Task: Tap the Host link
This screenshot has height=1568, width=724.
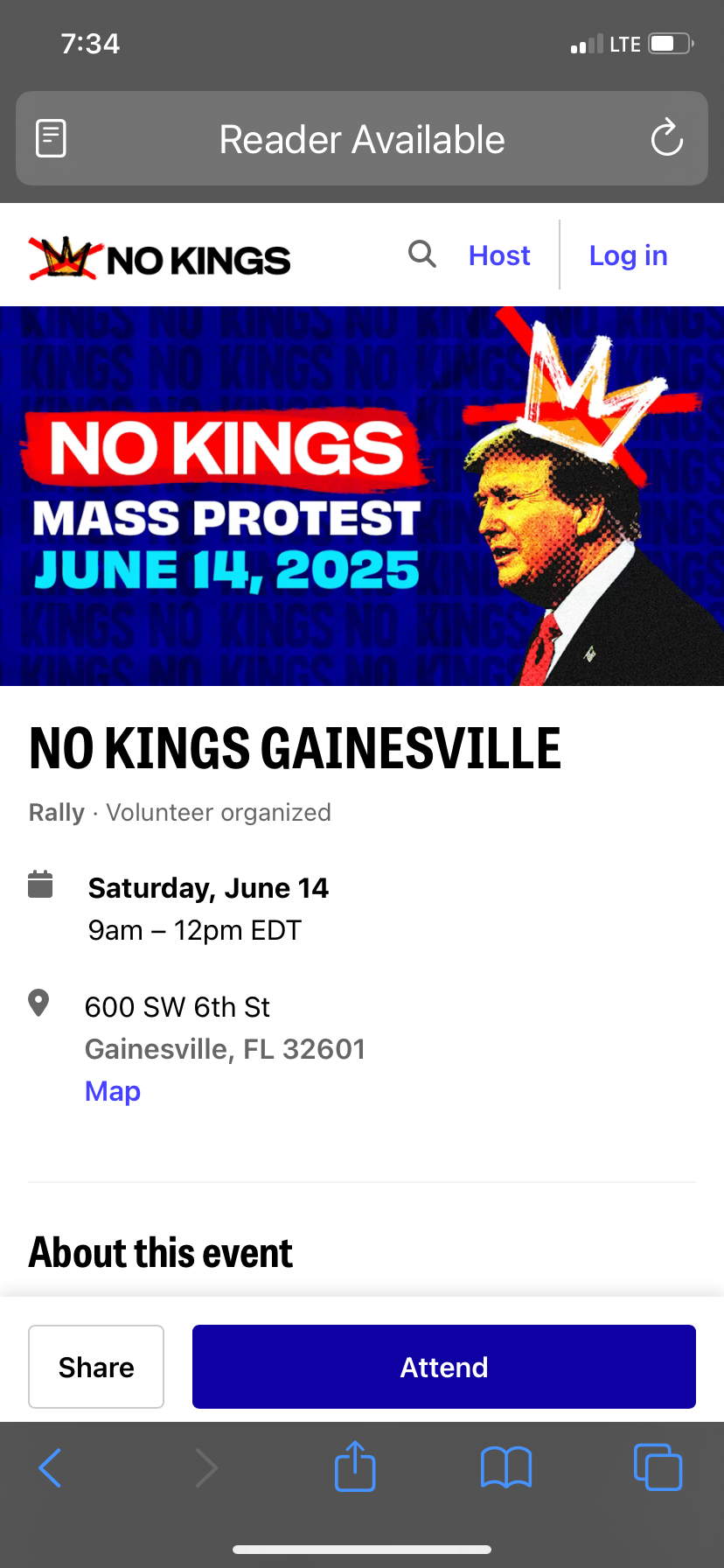Action: [x=499, y=255]
